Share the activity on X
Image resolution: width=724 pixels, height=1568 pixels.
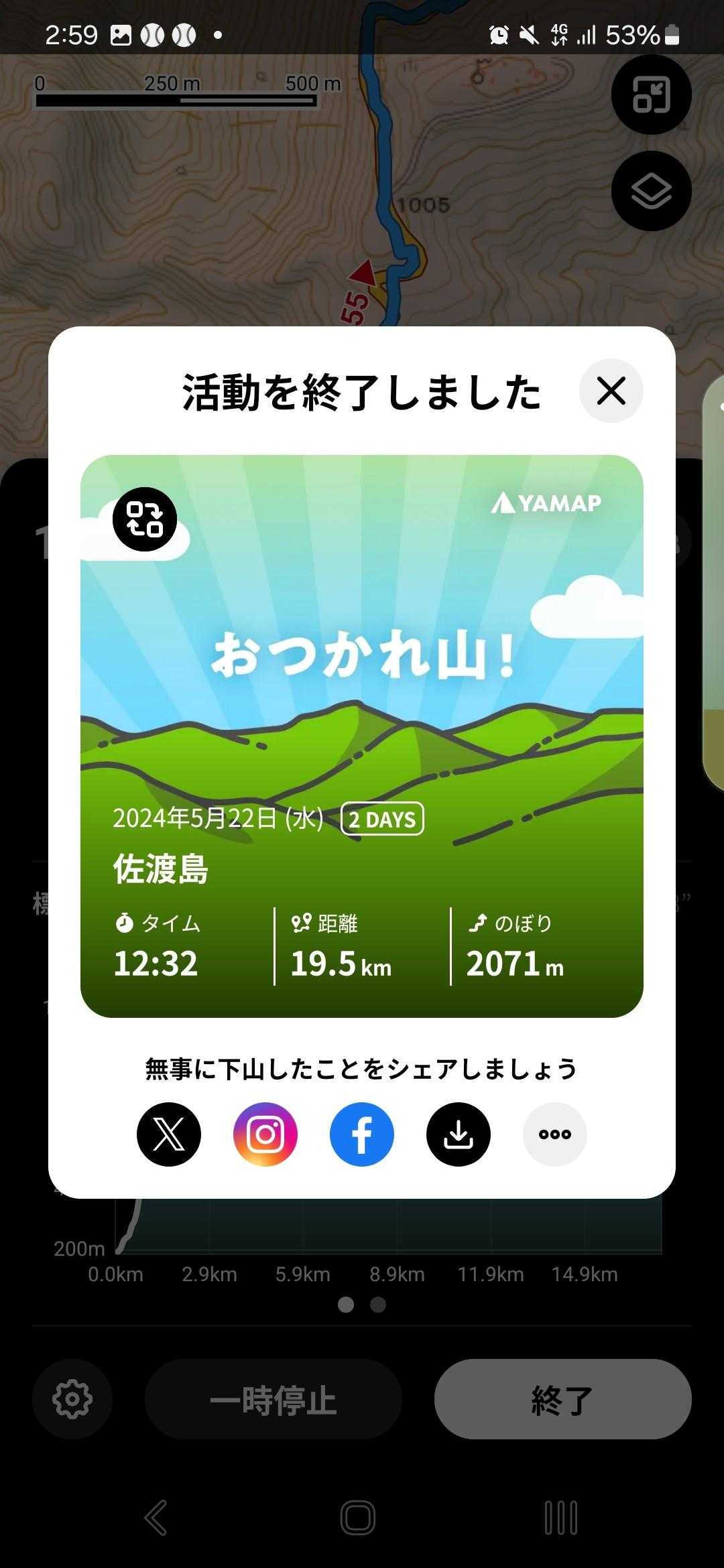[169, 1134]
